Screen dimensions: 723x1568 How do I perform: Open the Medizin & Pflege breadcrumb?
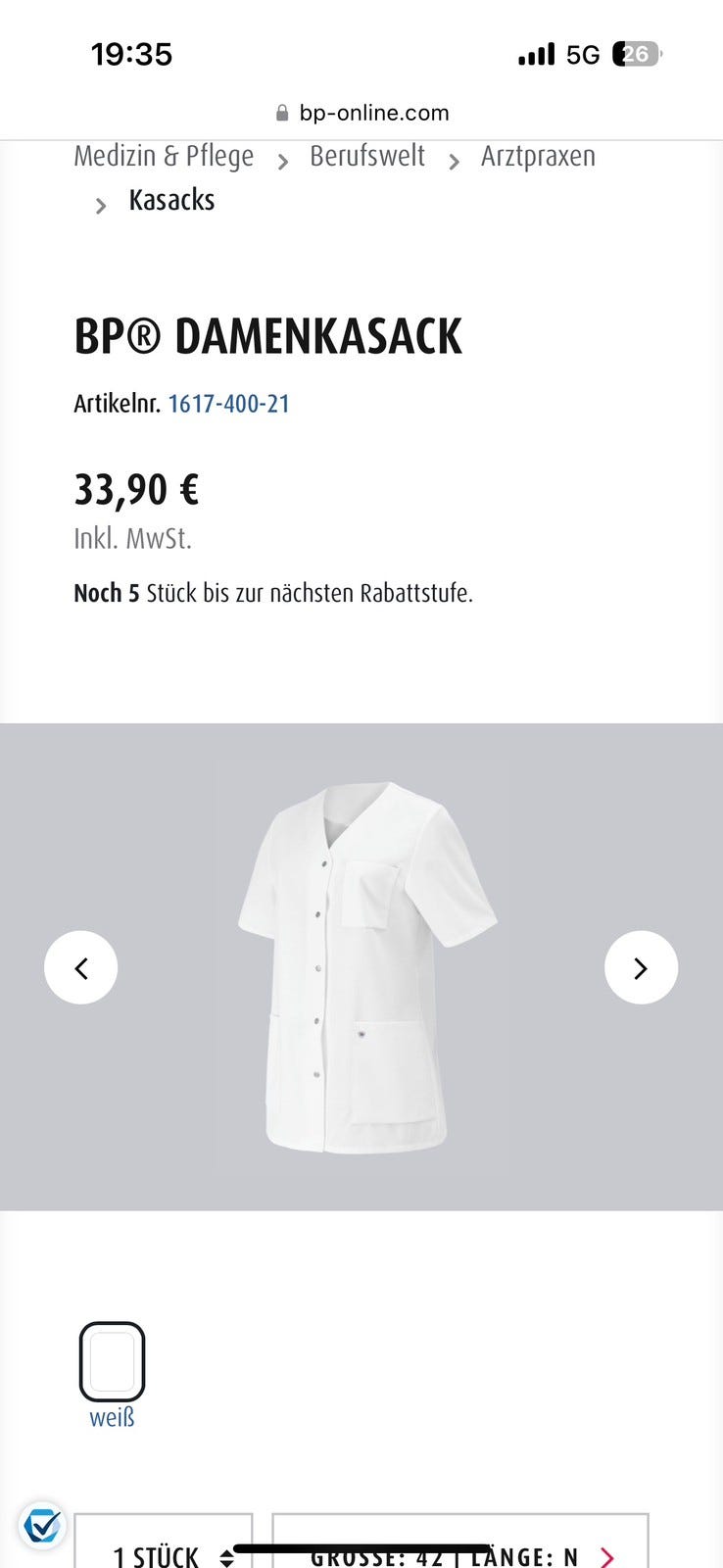point(164,157)
